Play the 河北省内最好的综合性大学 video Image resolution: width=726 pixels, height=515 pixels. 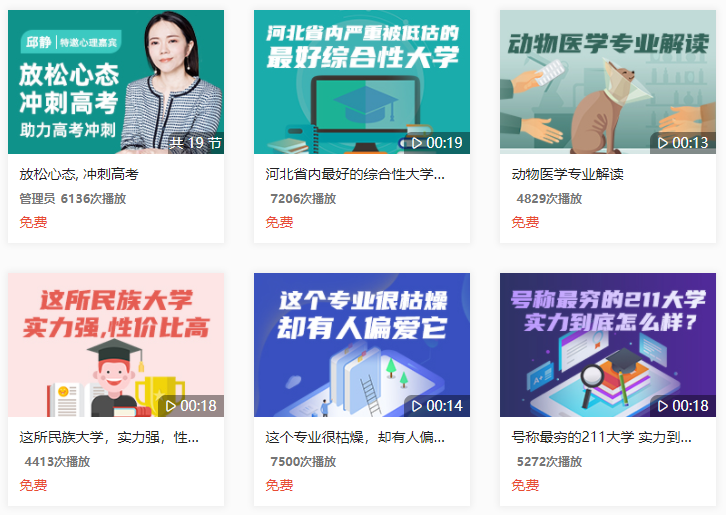(361, 83)
